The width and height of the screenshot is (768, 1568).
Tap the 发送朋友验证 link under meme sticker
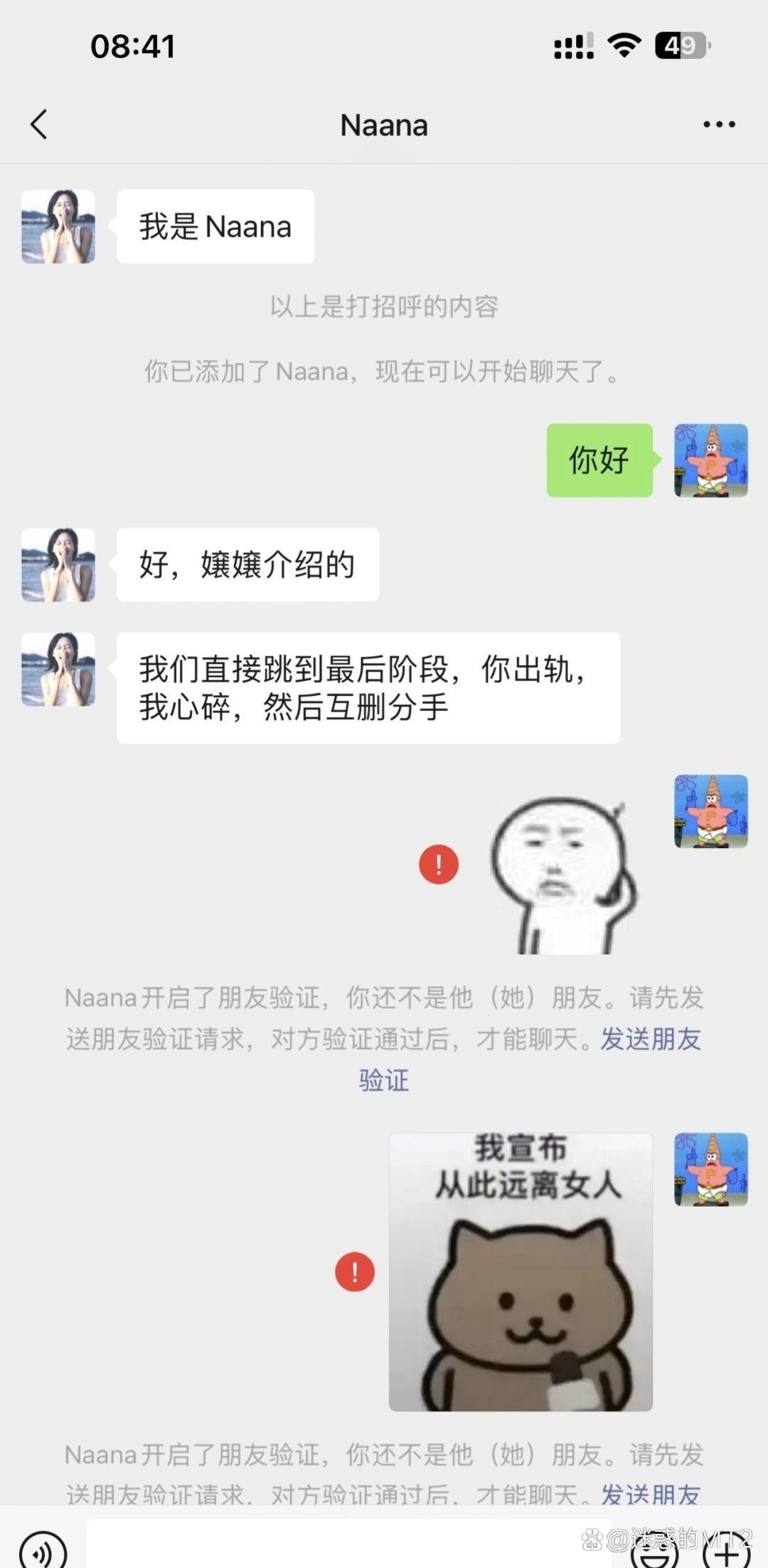coord(650,1039)
